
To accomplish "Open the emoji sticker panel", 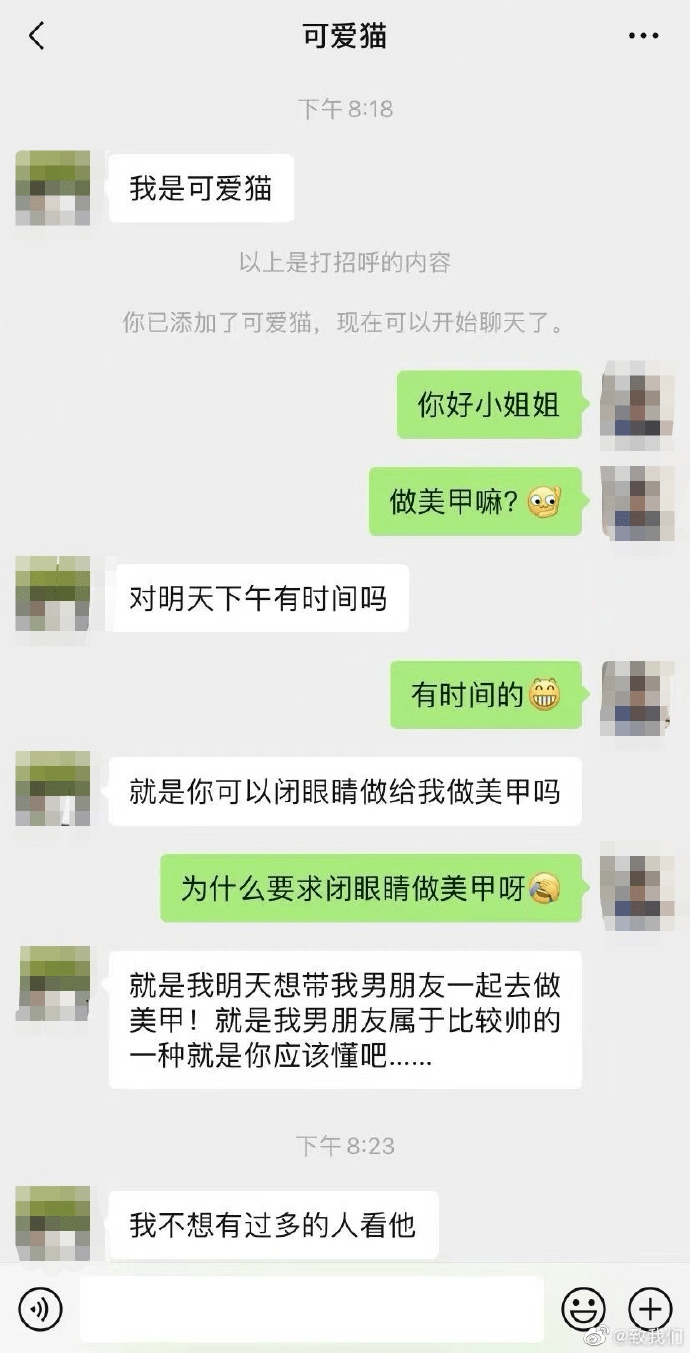I will pyautogui.click(x=583, y=1308).
